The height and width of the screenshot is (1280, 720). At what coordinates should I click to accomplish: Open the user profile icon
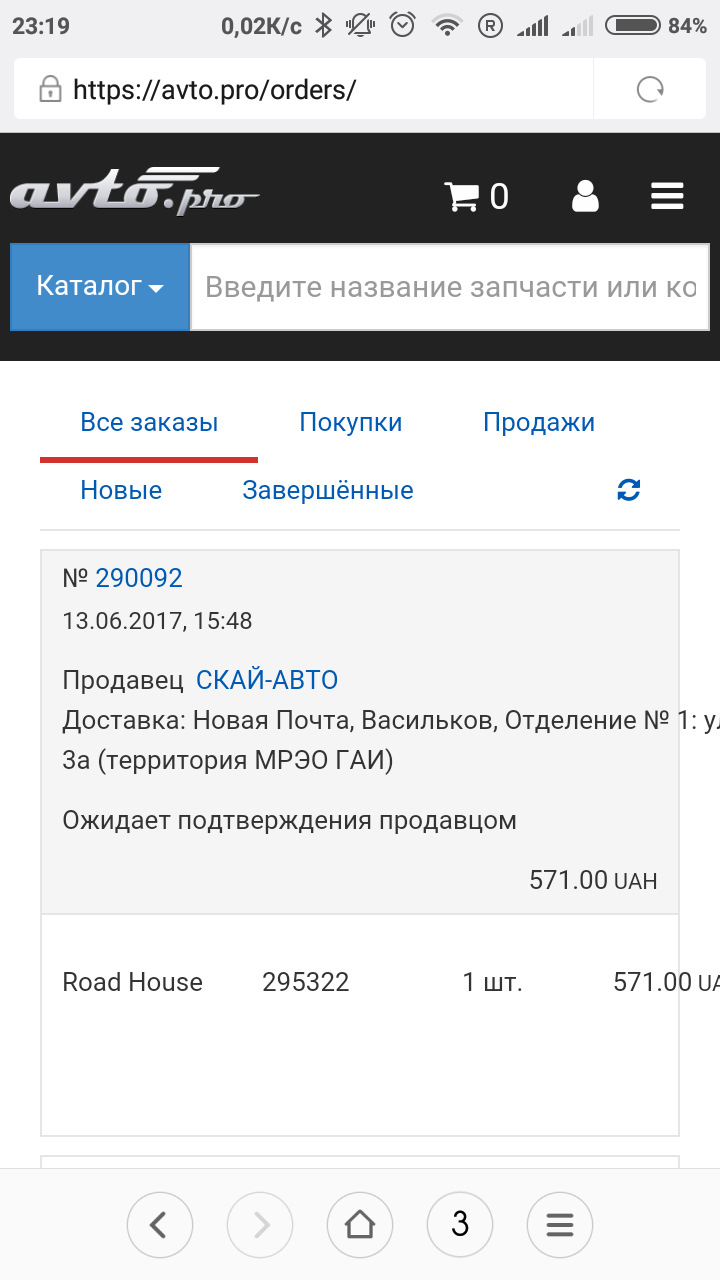tap(585, 197)
